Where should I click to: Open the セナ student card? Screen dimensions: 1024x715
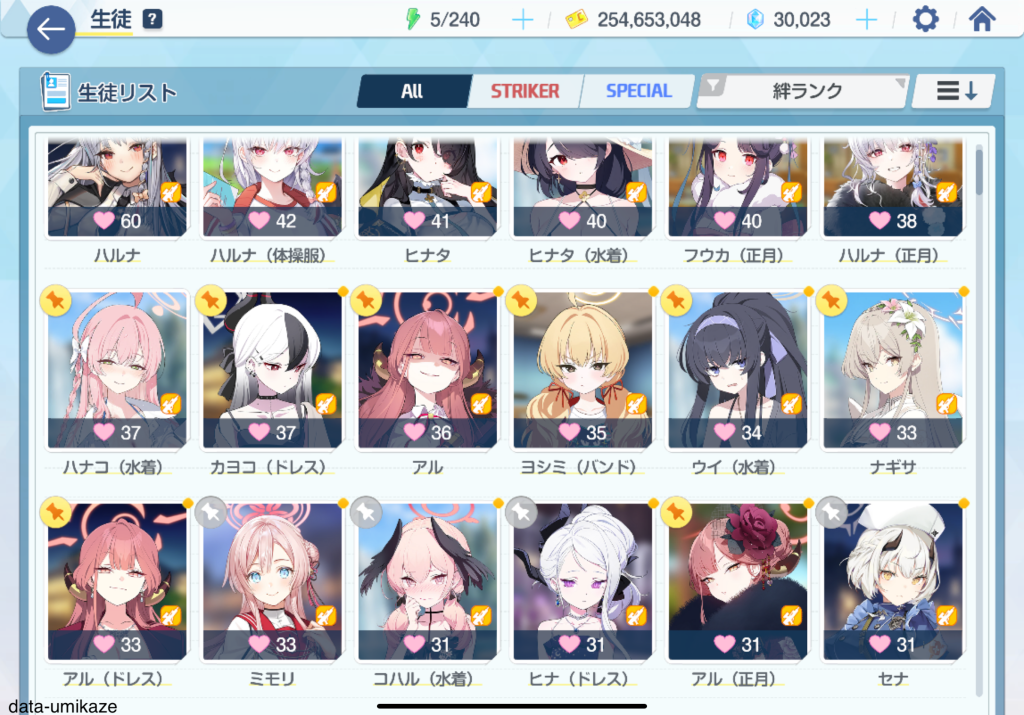tap(891, 582)
